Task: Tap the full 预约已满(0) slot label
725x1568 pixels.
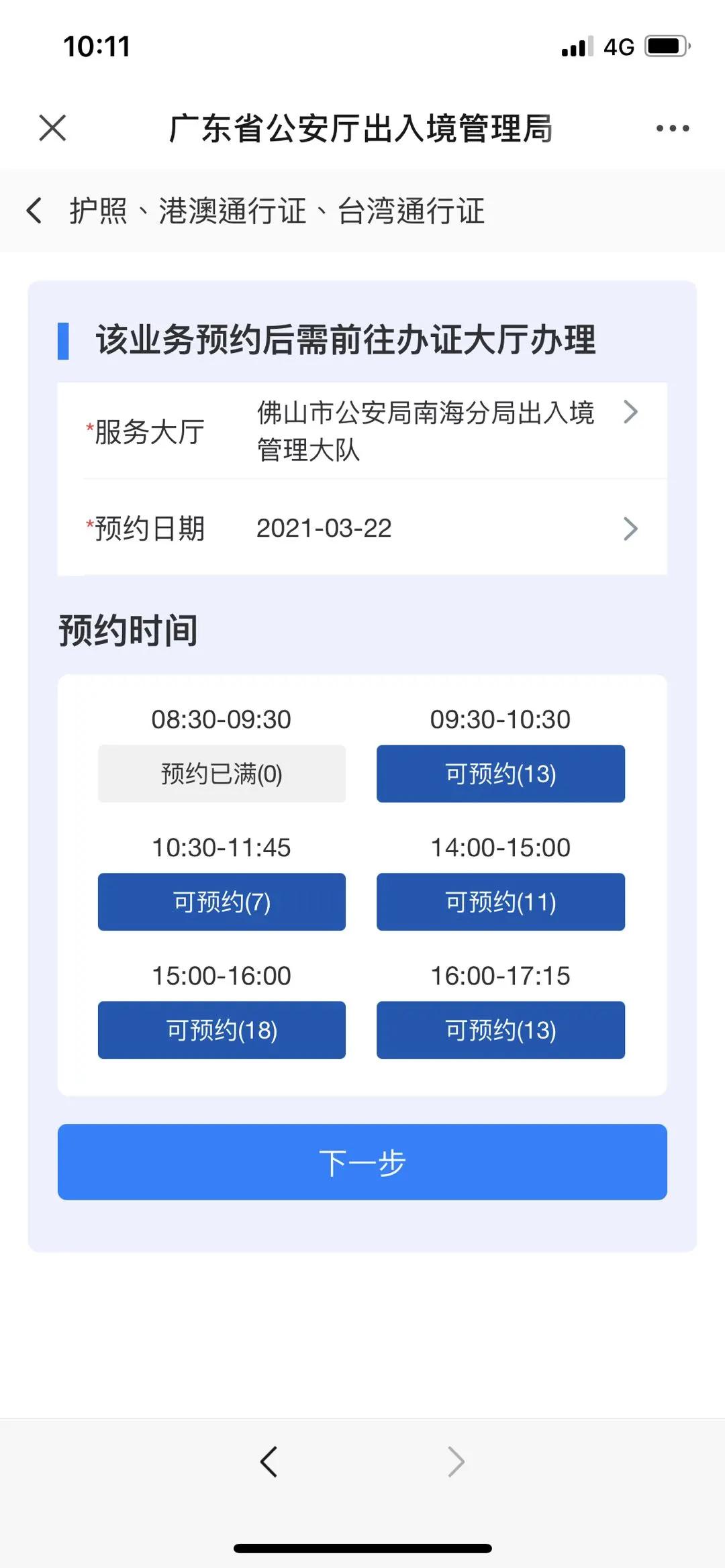Action: pyautogui.click(x=222, y=774)
